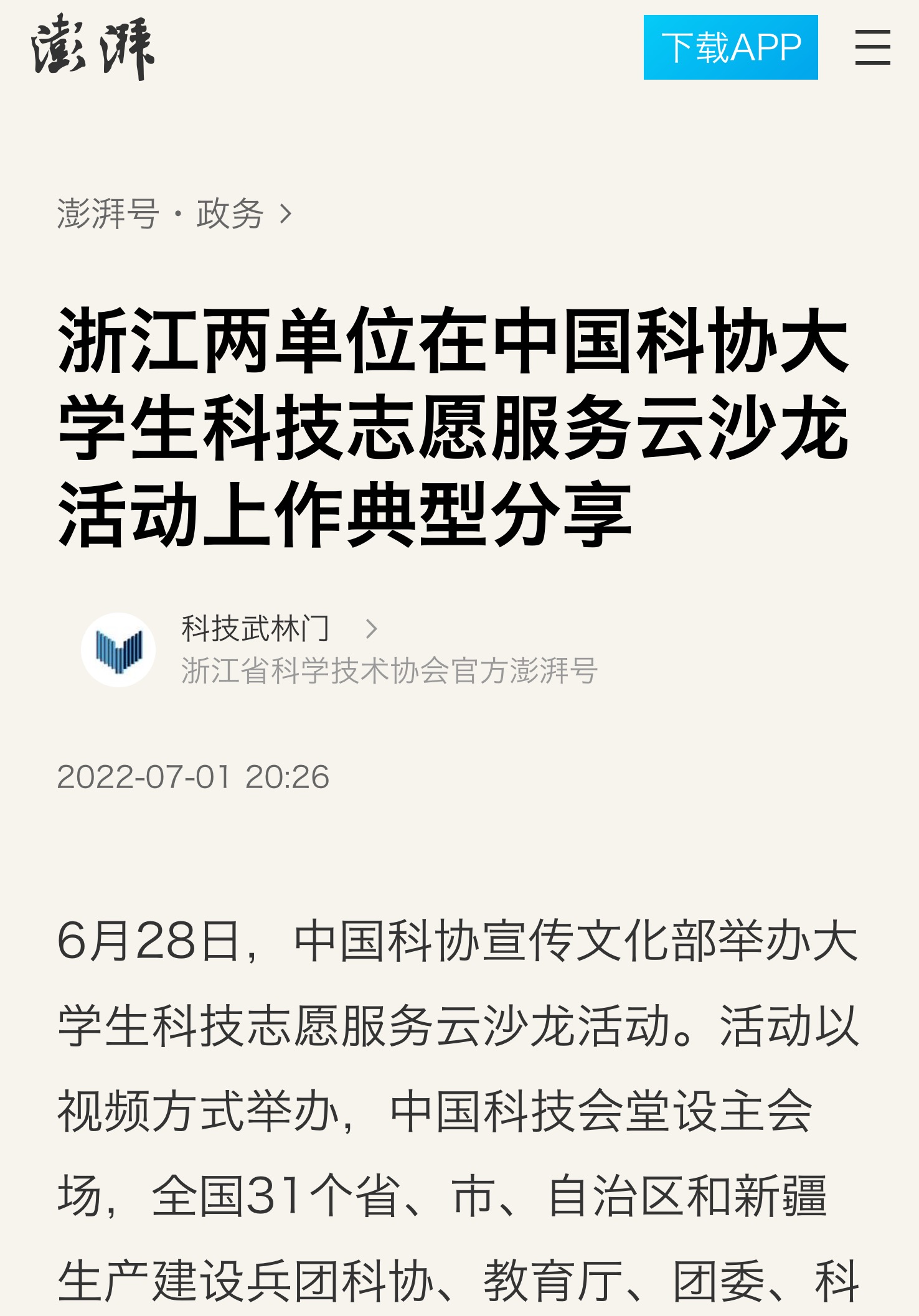Tap the 下载APP button
The height and width of the screenshot is (1316, 919).
(x=730, y=47)
